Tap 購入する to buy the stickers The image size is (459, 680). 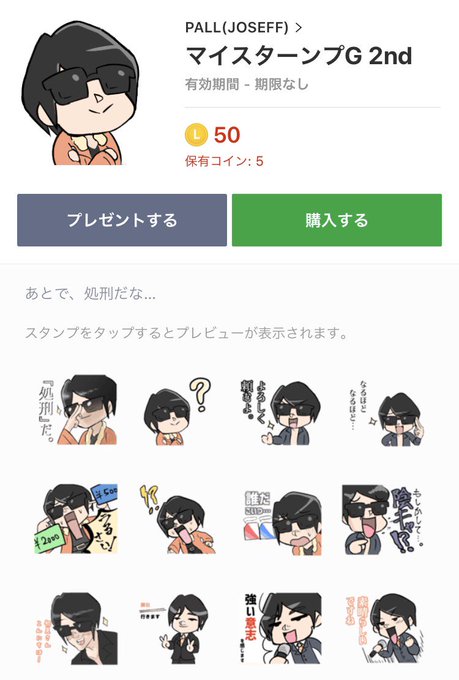337,220
